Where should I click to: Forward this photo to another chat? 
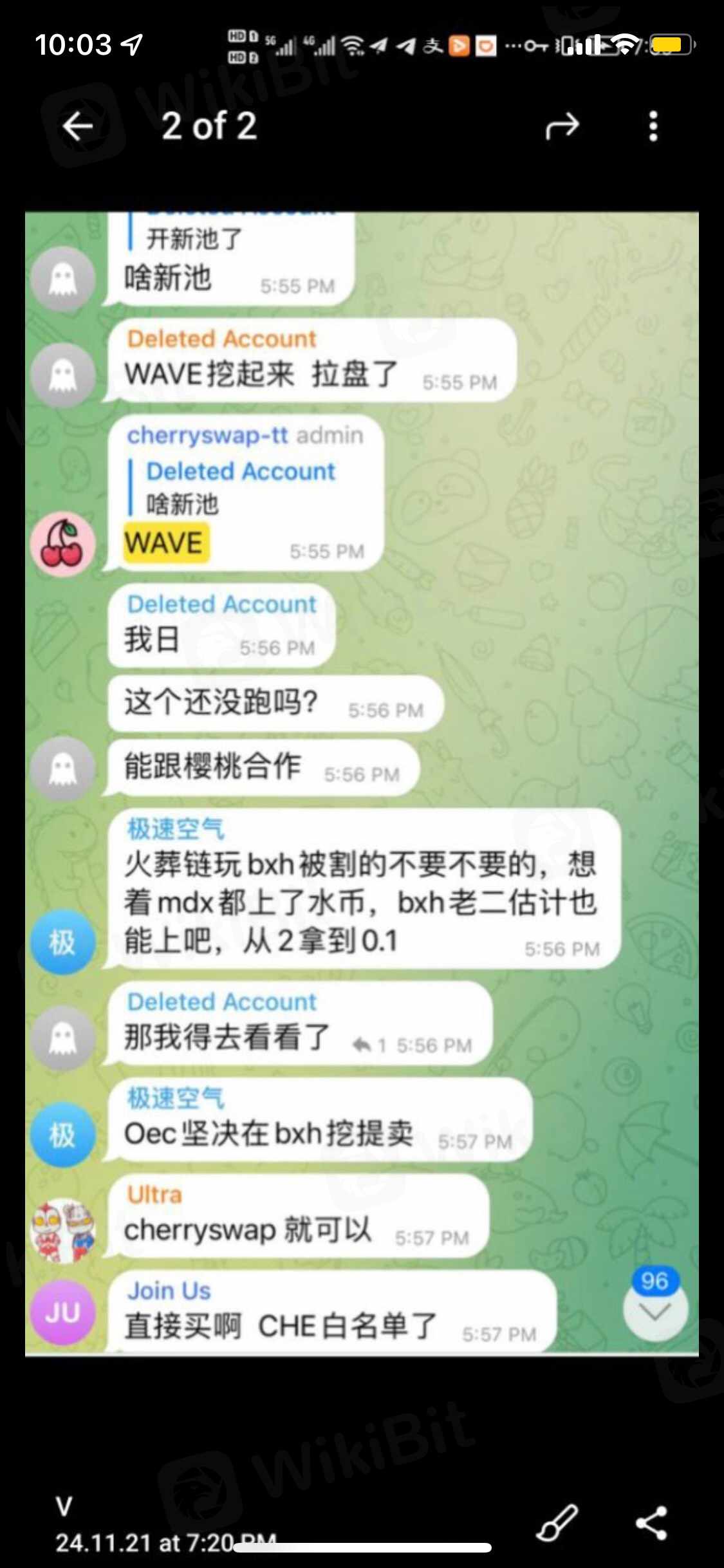562,126
